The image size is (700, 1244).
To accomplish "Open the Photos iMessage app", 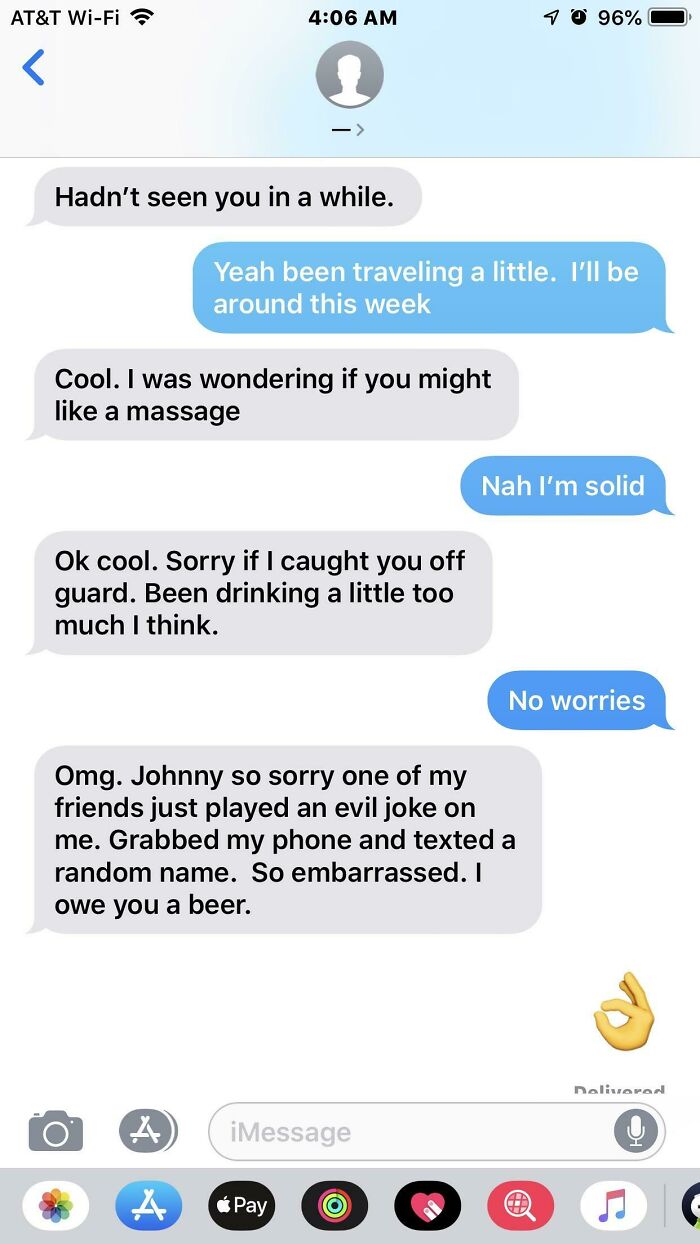I will point(56,1205).
